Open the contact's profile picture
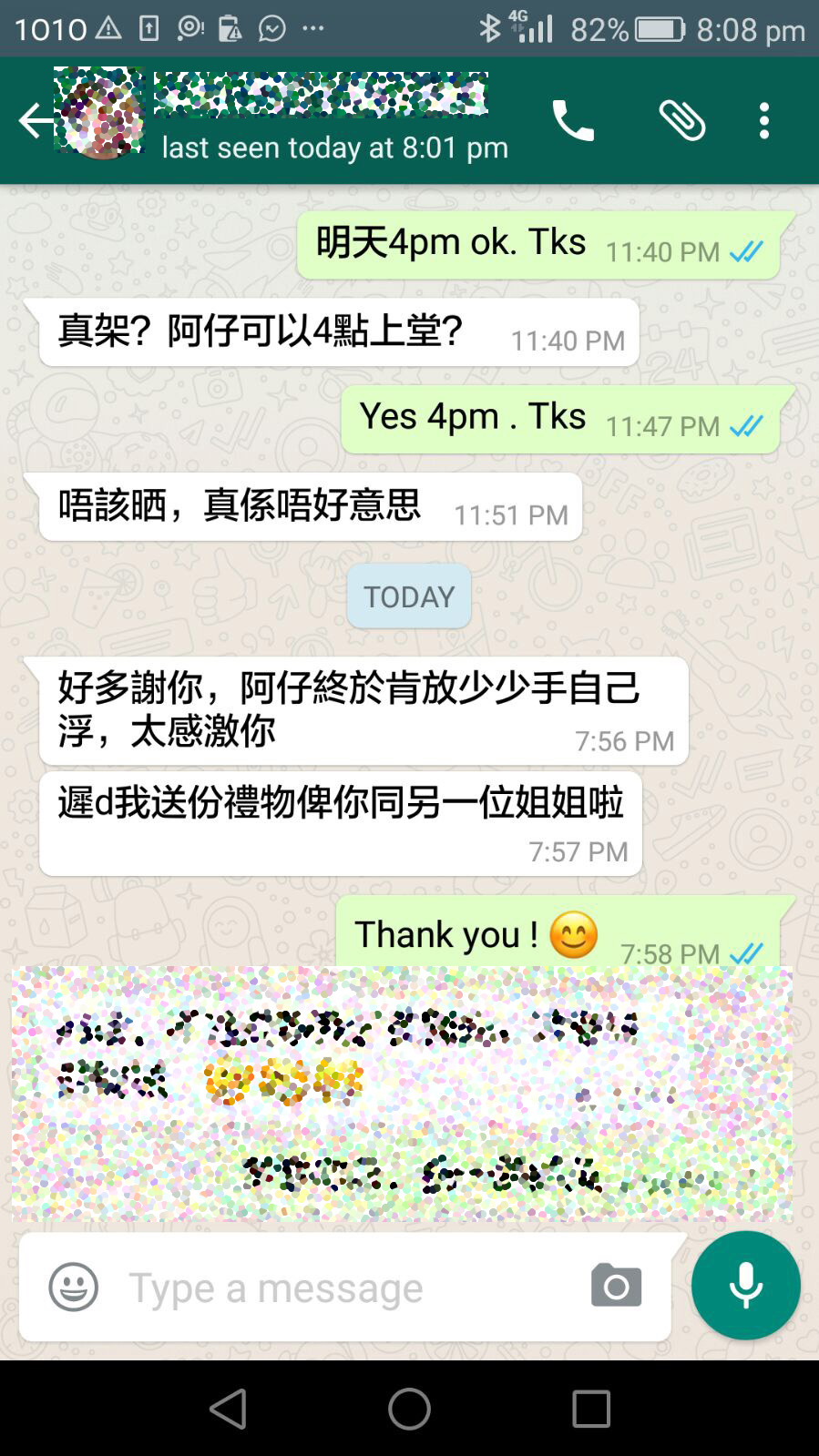This screenshot has height=1456, width=819. 100,115
